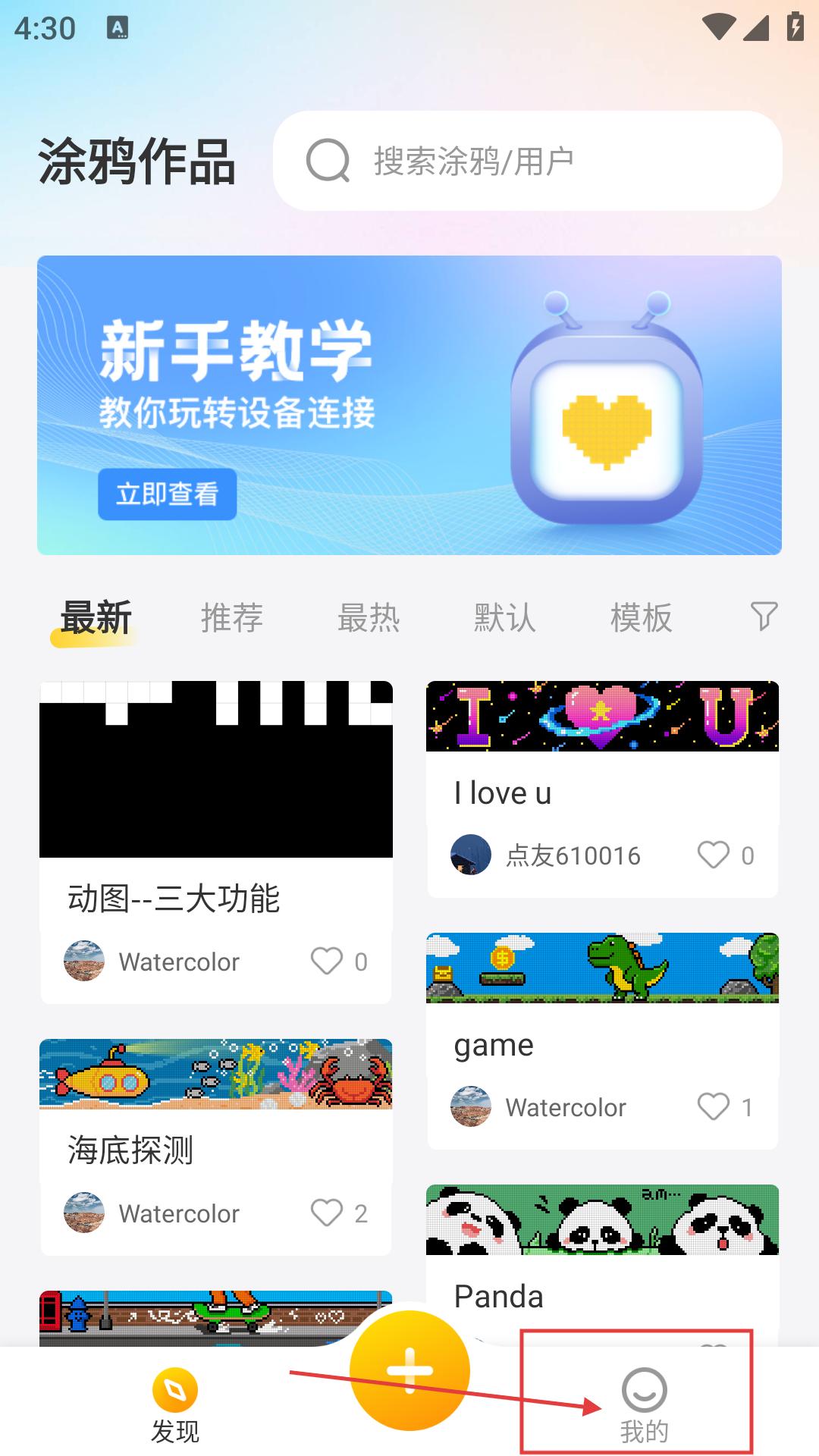Like the I love u doodle
This screenshot has height=1456, width=819.
pos(713,855)
